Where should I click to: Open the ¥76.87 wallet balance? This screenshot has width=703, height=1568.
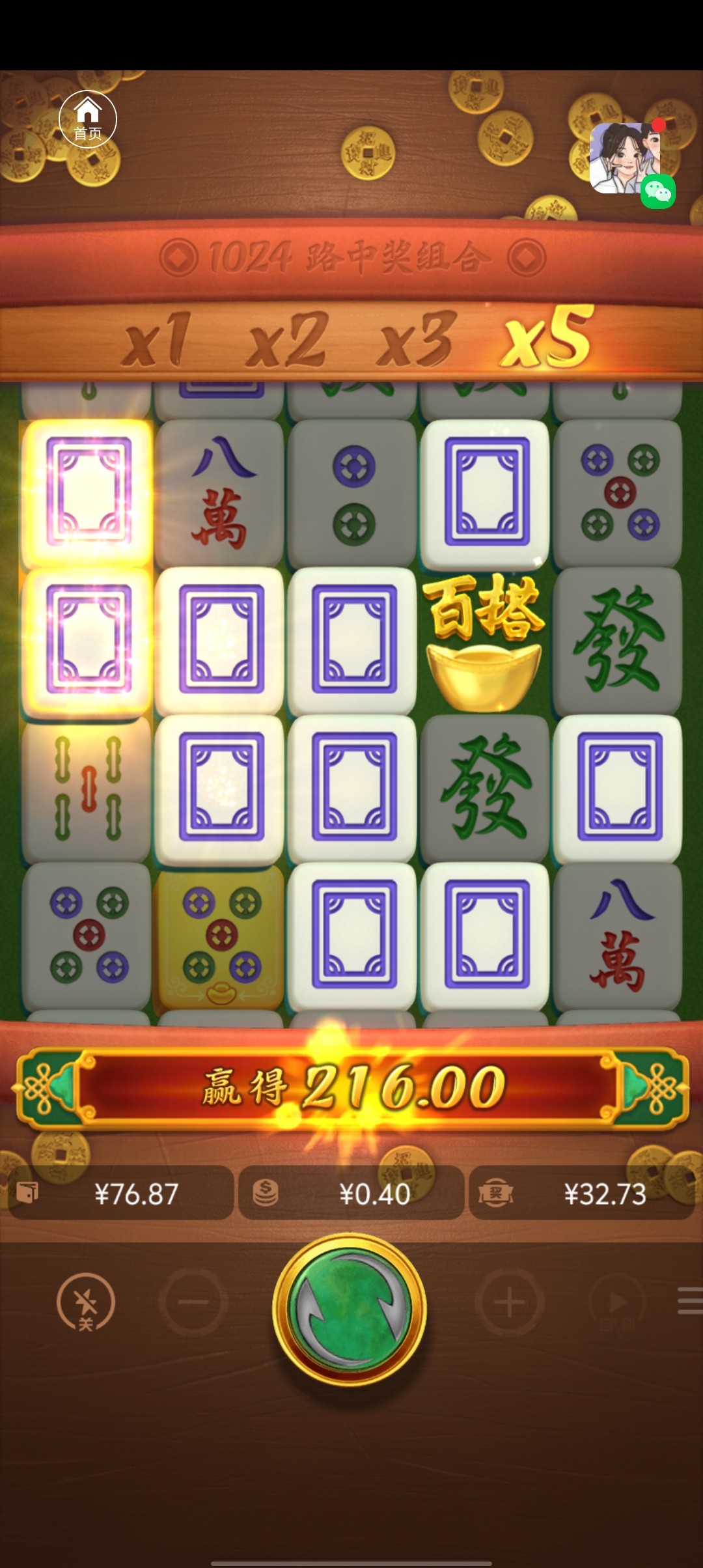pyautogui.click(x=121, y=1194)
